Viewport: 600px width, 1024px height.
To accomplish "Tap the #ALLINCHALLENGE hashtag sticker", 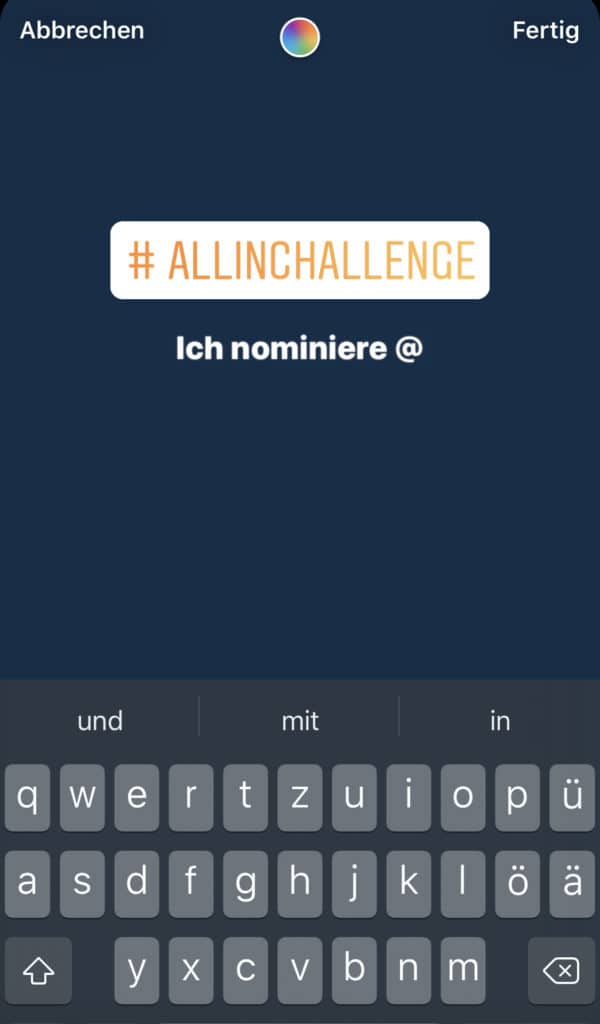I will tap(300, 260).
